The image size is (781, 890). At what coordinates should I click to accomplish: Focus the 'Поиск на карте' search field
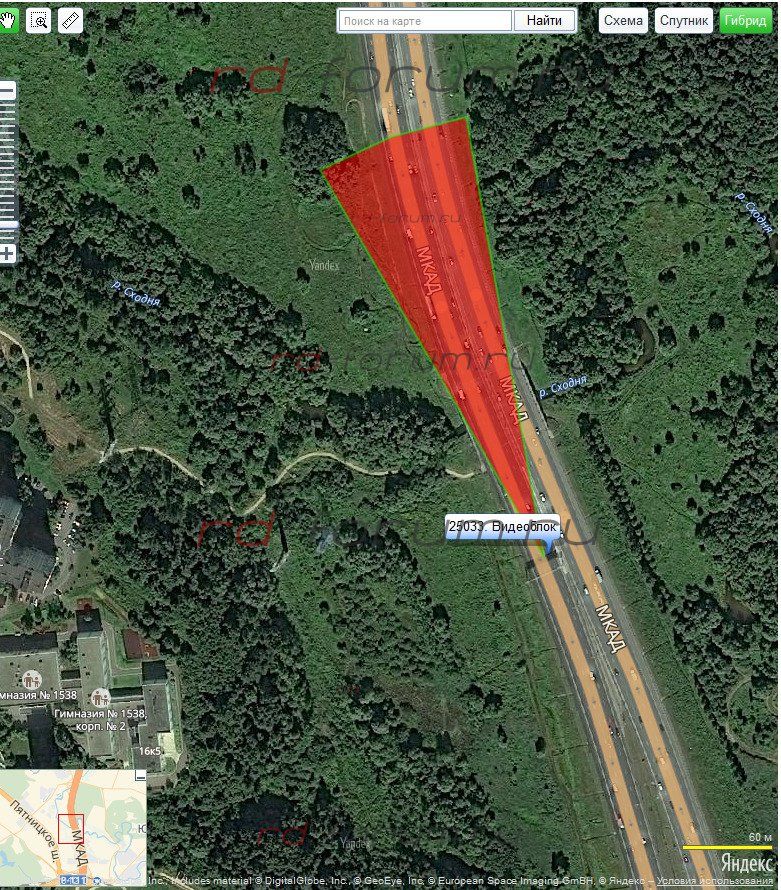[x=425, y=21]
